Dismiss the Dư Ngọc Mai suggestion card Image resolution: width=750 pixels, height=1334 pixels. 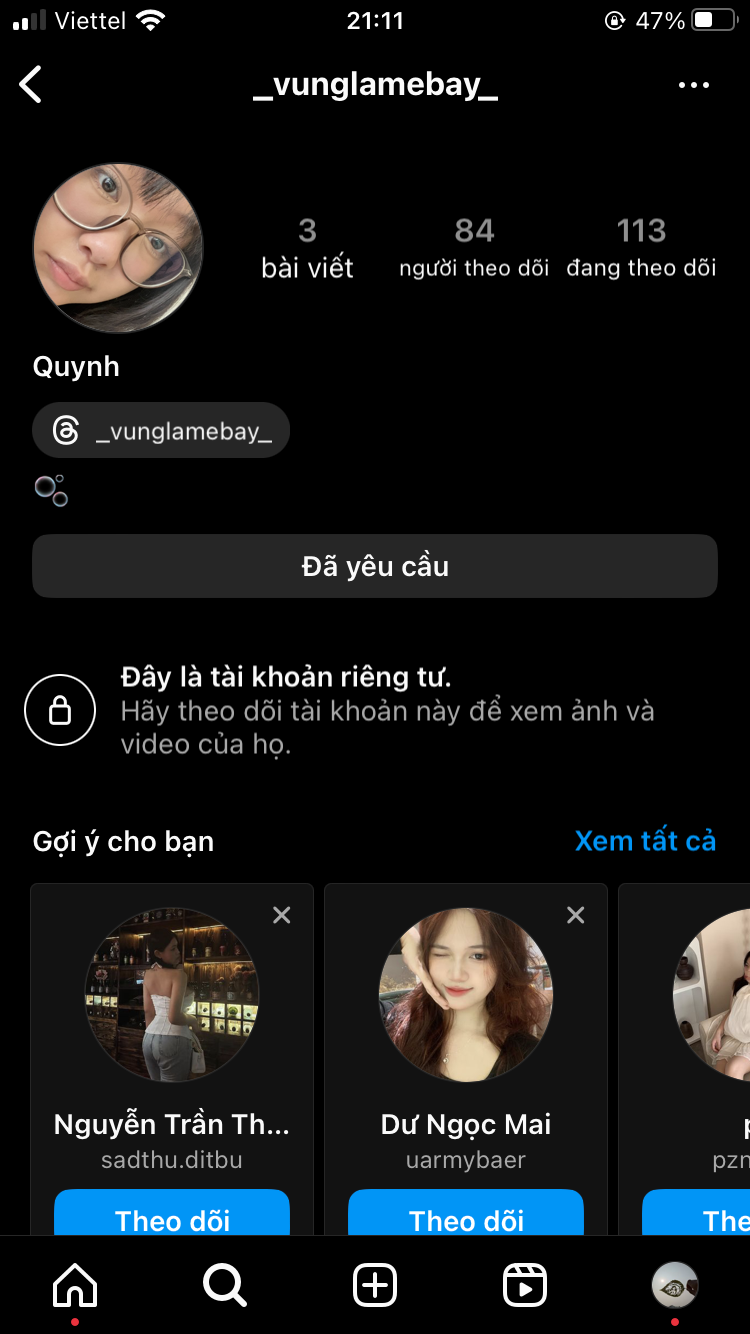(x=576, y=915)
